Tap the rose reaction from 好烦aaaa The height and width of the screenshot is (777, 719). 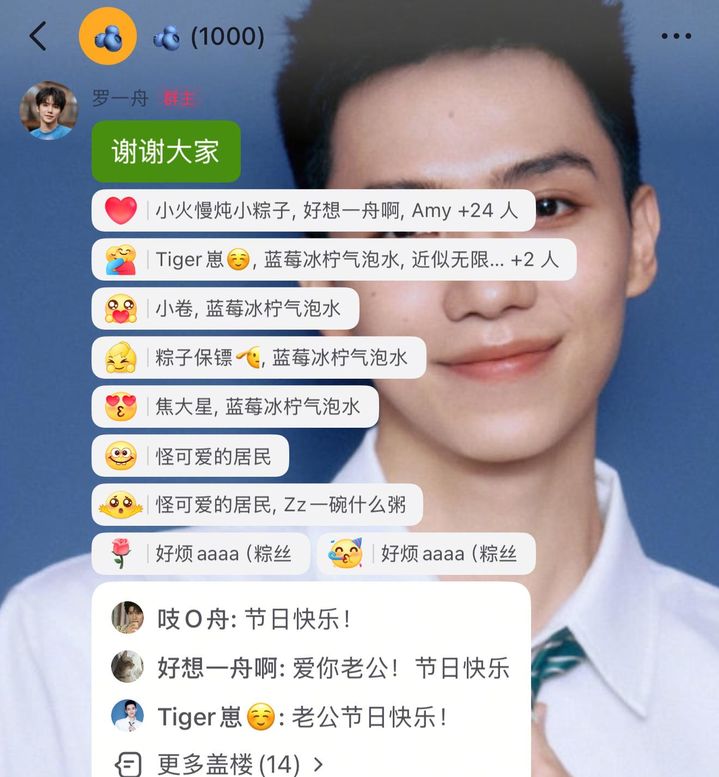(200, 554)
